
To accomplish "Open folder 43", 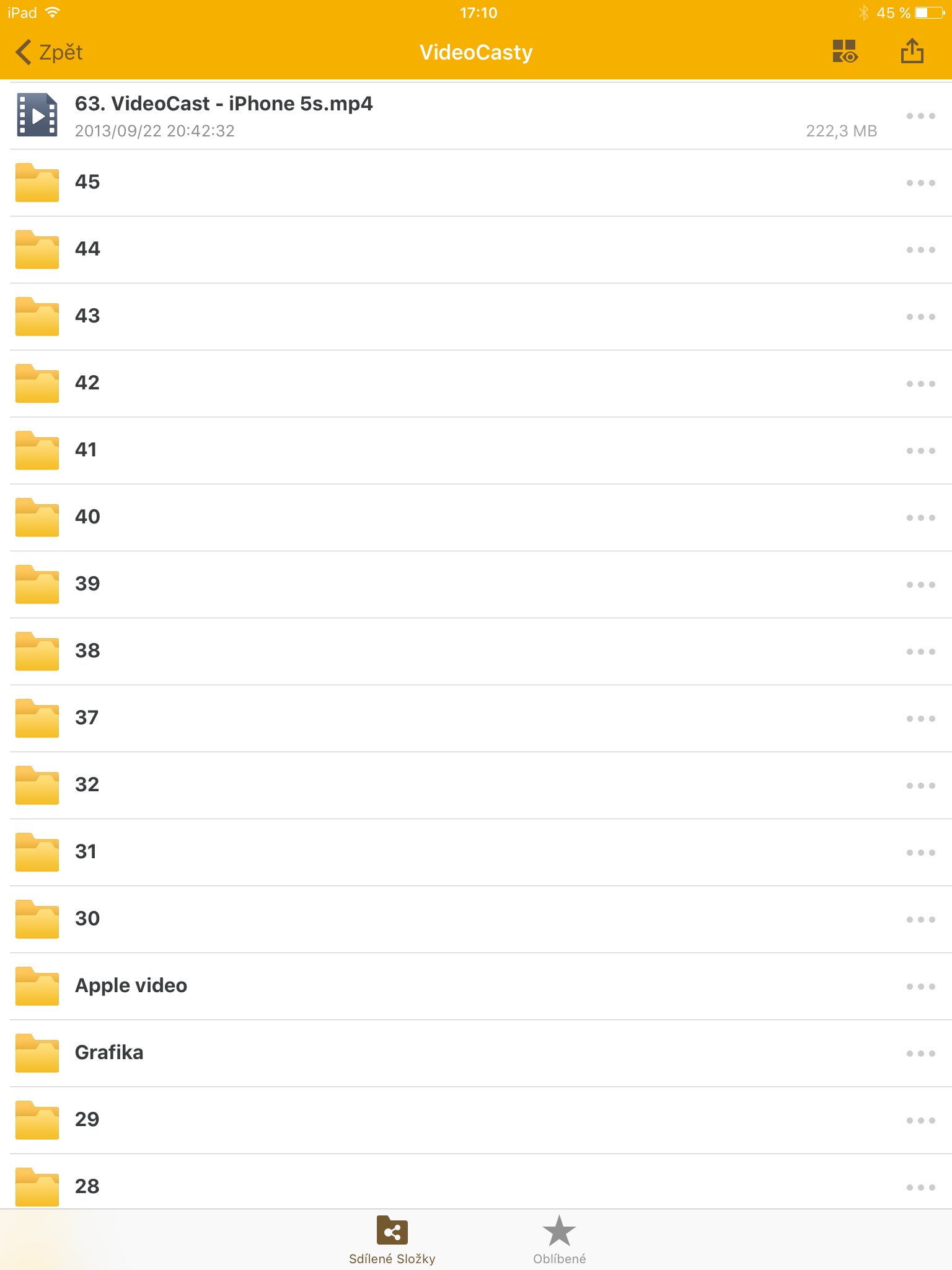I will click(87, 316).
